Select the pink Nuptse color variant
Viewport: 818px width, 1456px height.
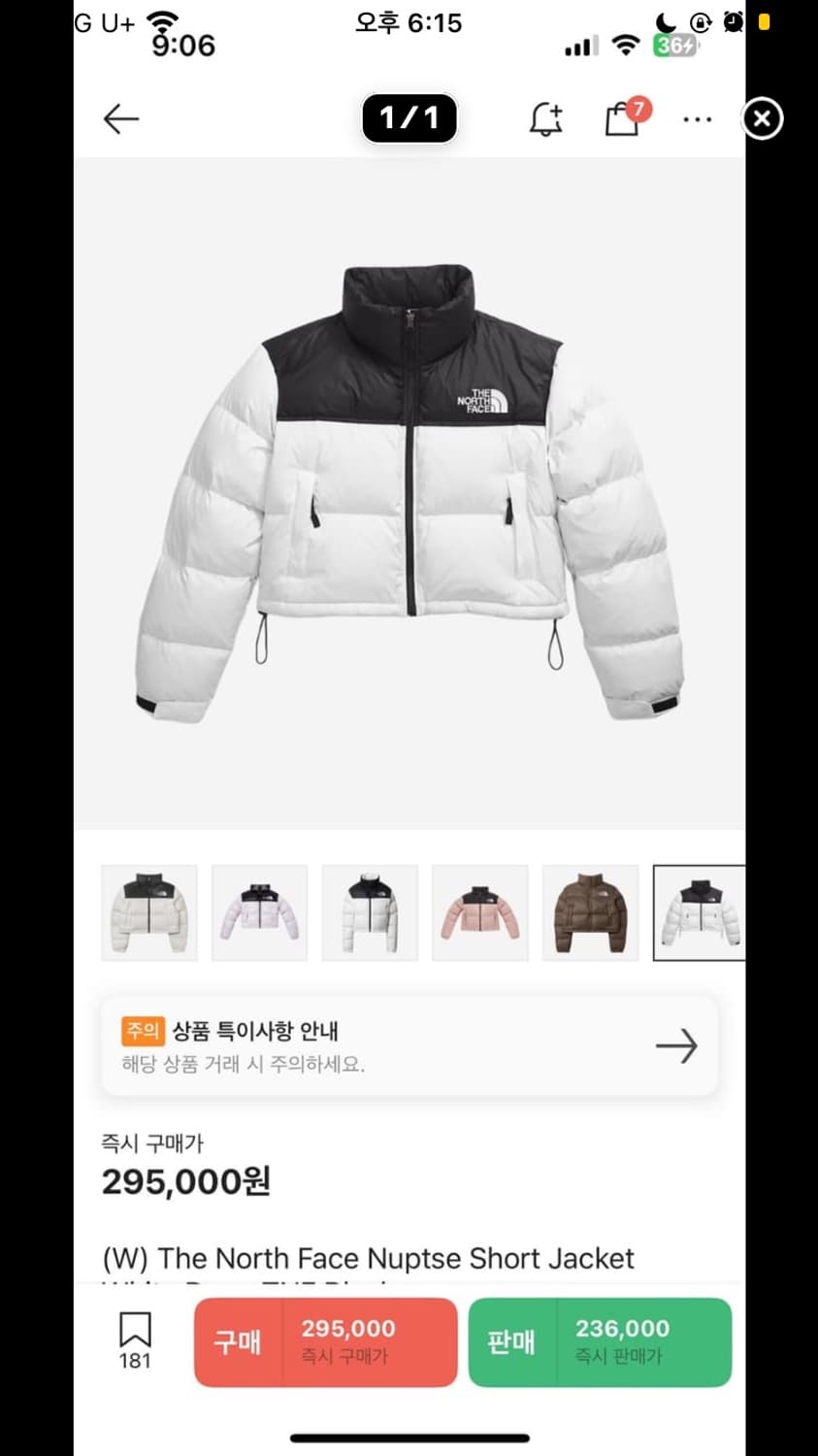(x=479, y=912)
